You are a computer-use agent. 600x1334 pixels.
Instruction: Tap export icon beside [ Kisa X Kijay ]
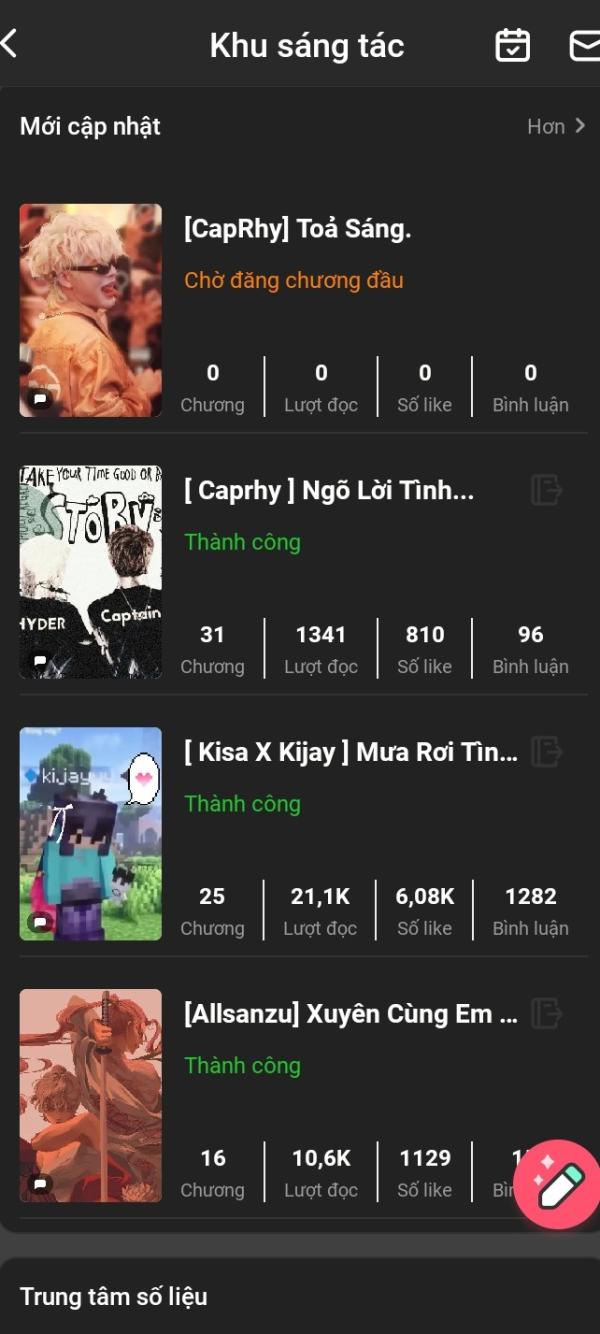(546, 751)
